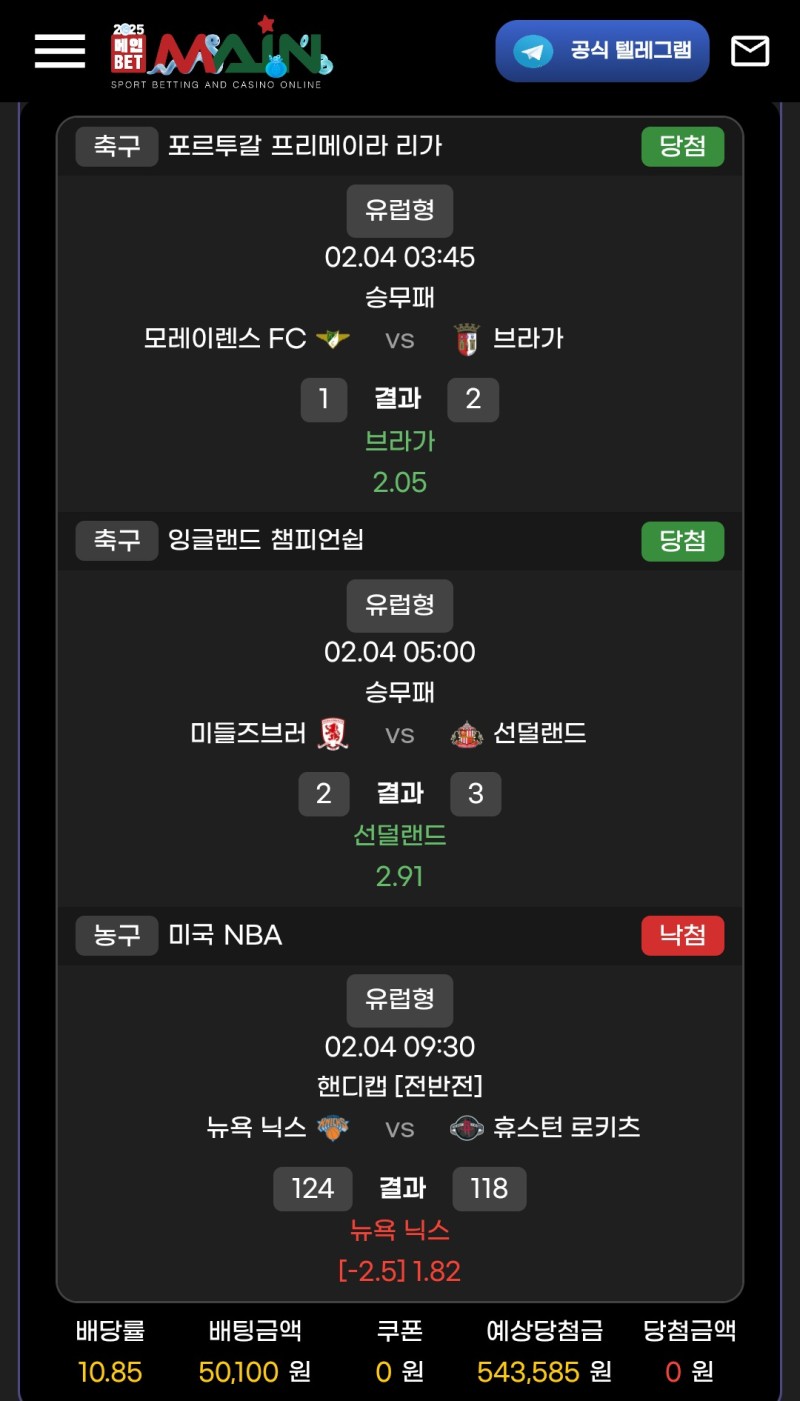Open the official Telegram channel button
Viewport: 800px width, 1401px height.
602,51
